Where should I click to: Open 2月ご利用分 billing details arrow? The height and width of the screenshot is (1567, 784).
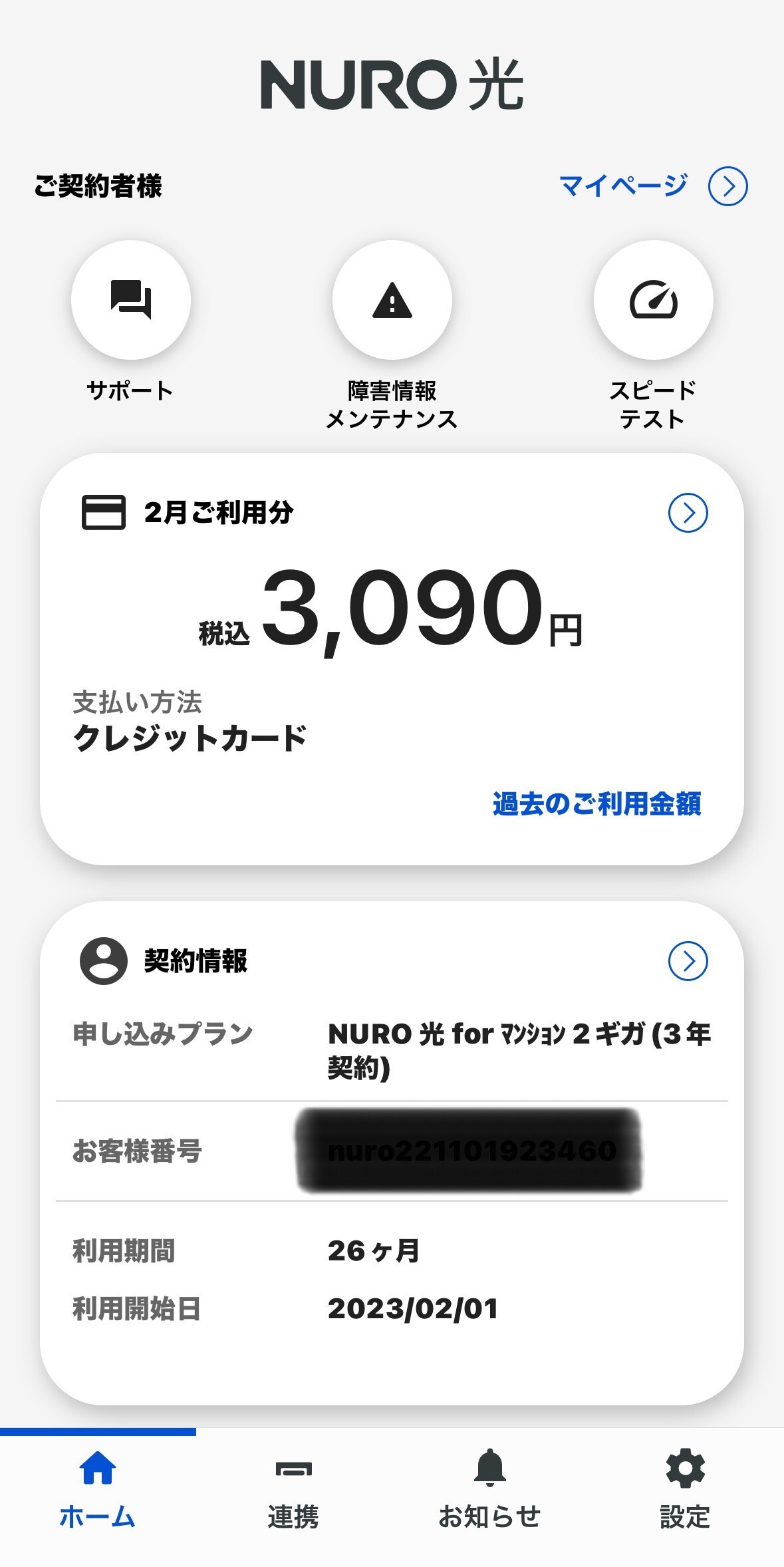click(x=688, y=513)
